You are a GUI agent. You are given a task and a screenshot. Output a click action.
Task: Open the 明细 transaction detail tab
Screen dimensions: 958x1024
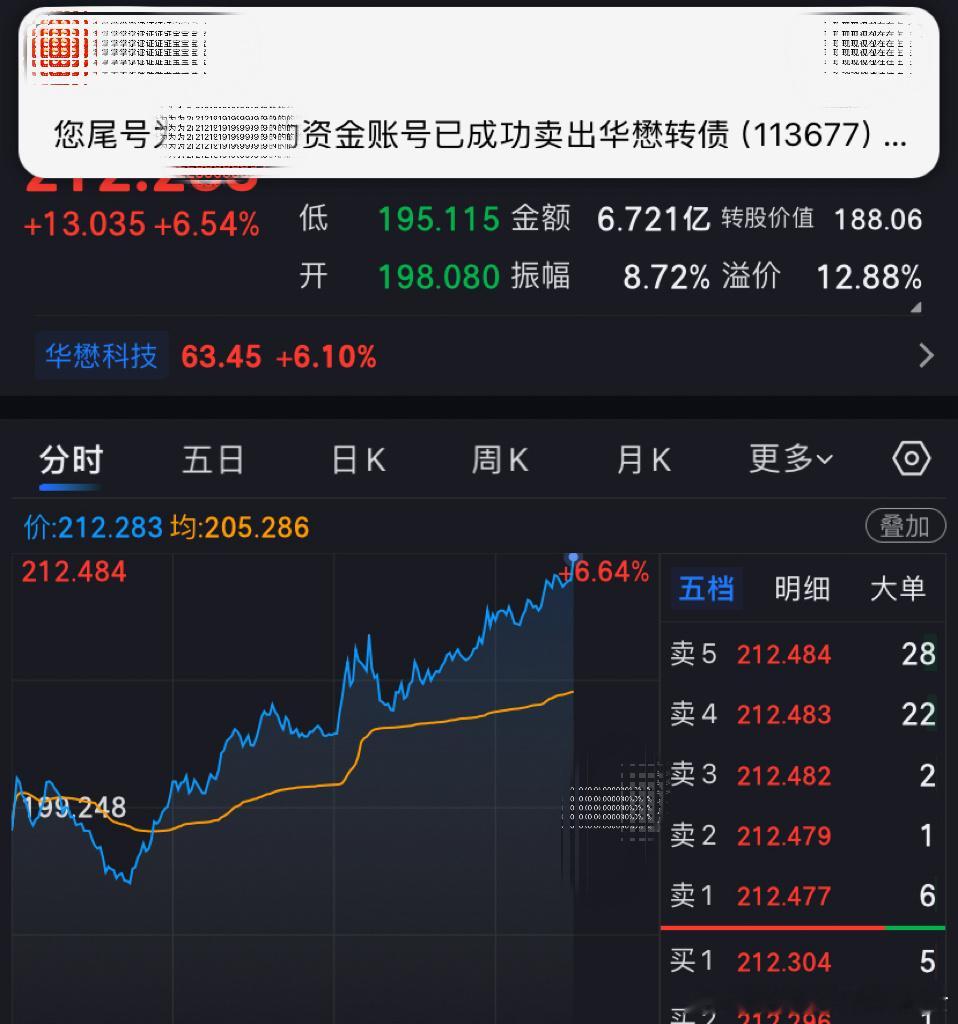click(x=801, y=589)
